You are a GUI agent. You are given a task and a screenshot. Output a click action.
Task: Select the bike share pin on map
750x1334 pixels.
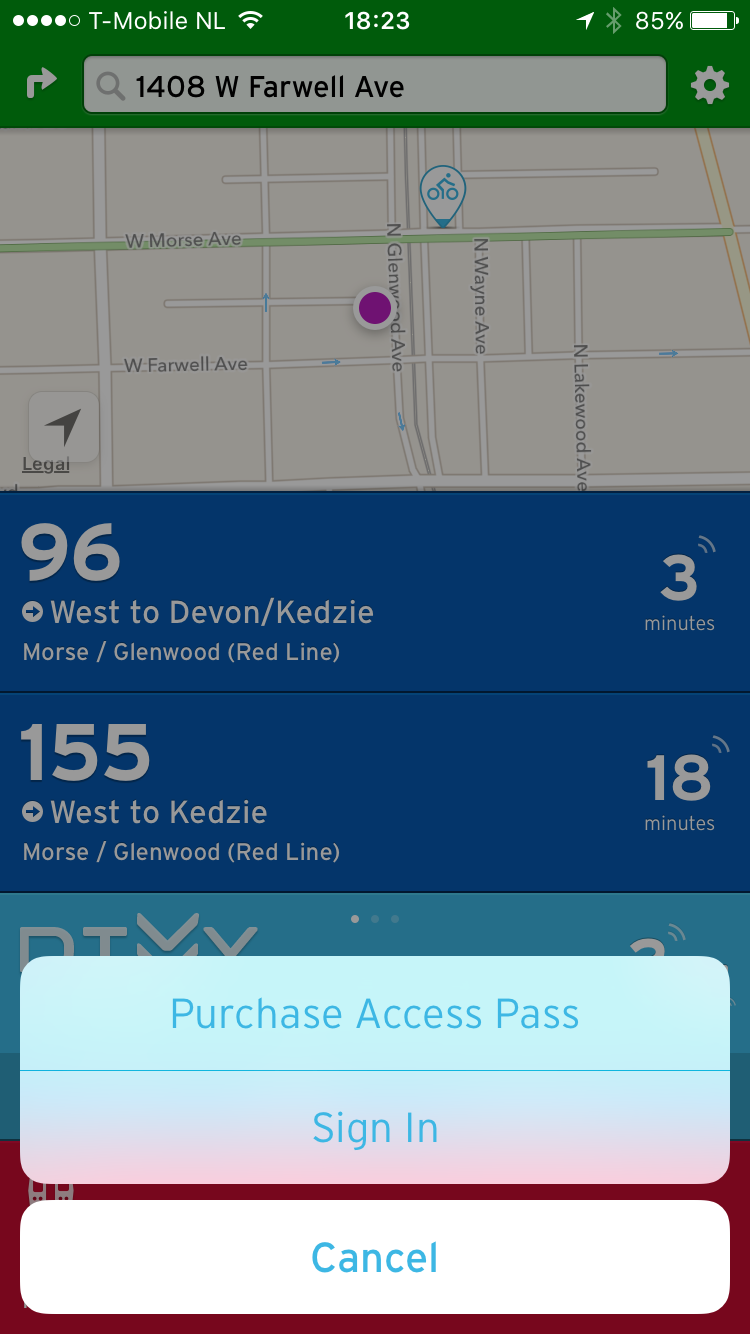click(442, 192)
